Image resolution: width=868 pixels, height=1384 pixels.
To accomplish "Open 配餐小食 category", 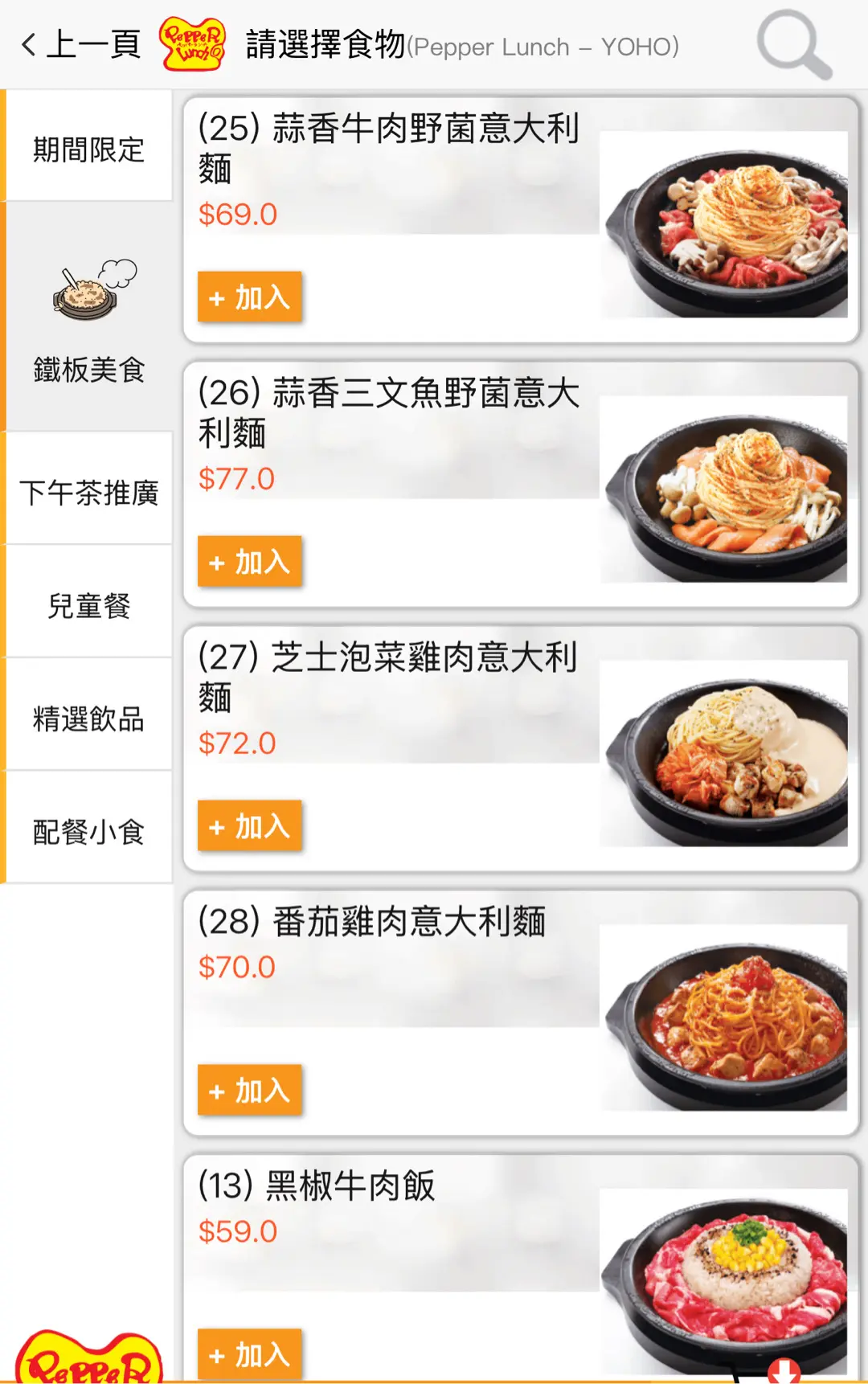I will point(88,832).
